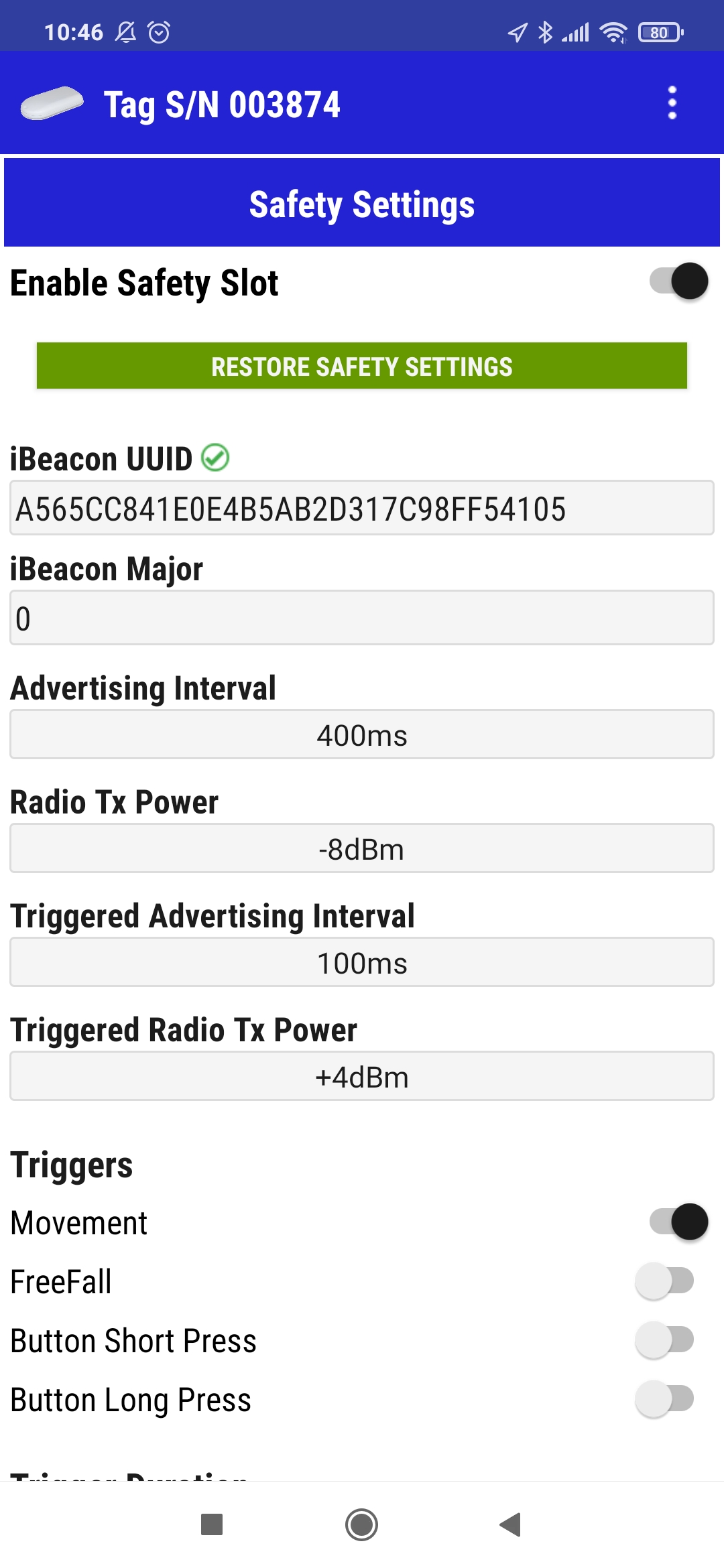Open Advertising Interval 400ms picker
Viewport: 724px width, 1568px height.
coord(362,734)
